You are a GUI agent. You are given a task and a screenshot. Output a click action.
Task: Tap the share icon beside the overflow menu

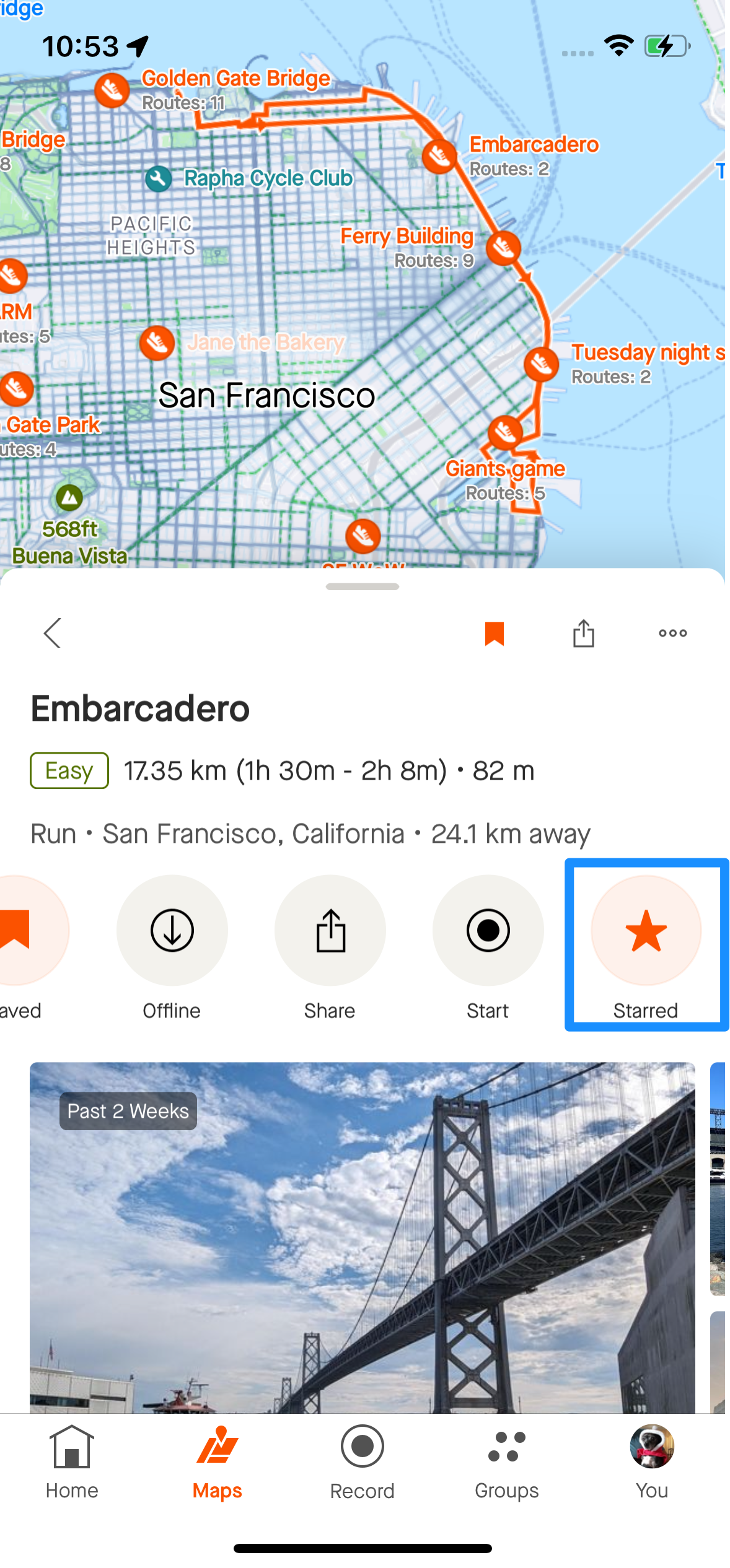(x=583, y=633)
